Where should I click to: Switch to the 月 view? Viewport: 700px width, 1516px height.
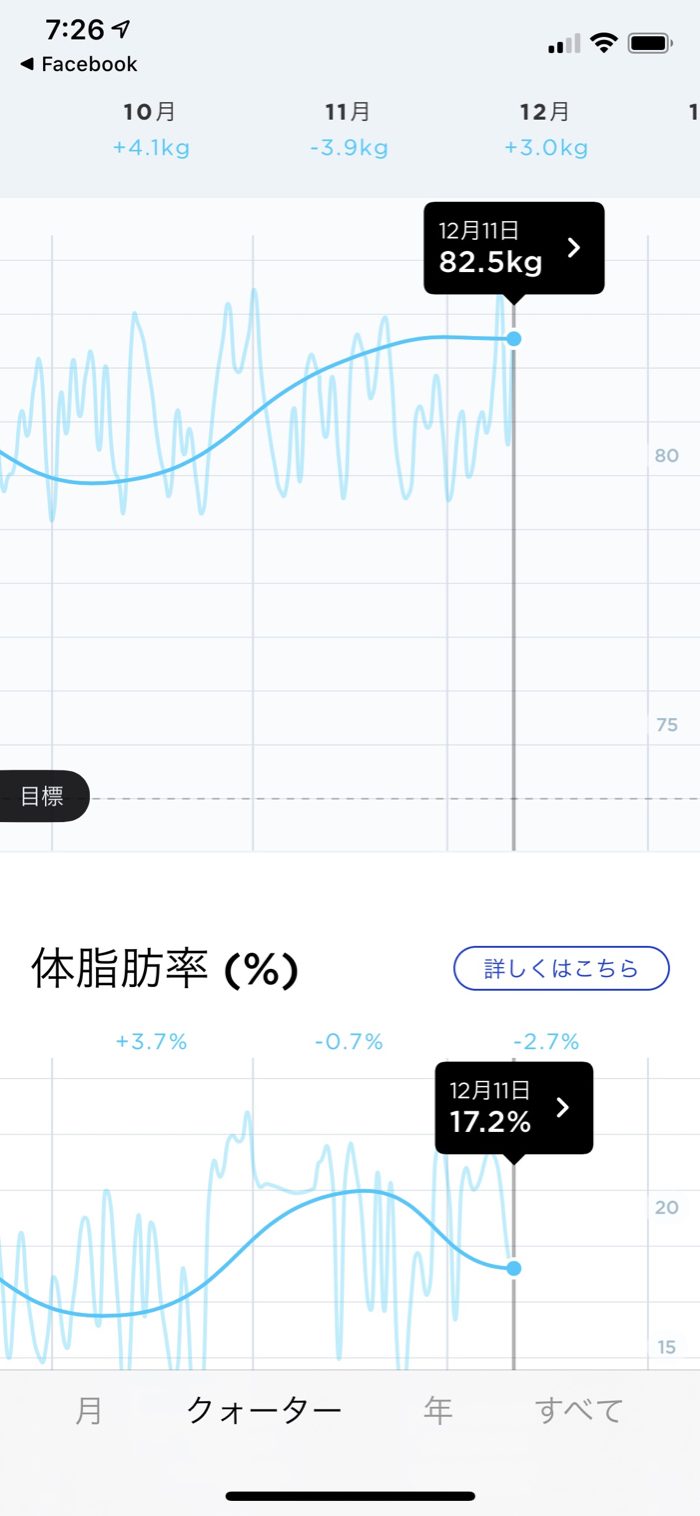[x=89, y=1410]
